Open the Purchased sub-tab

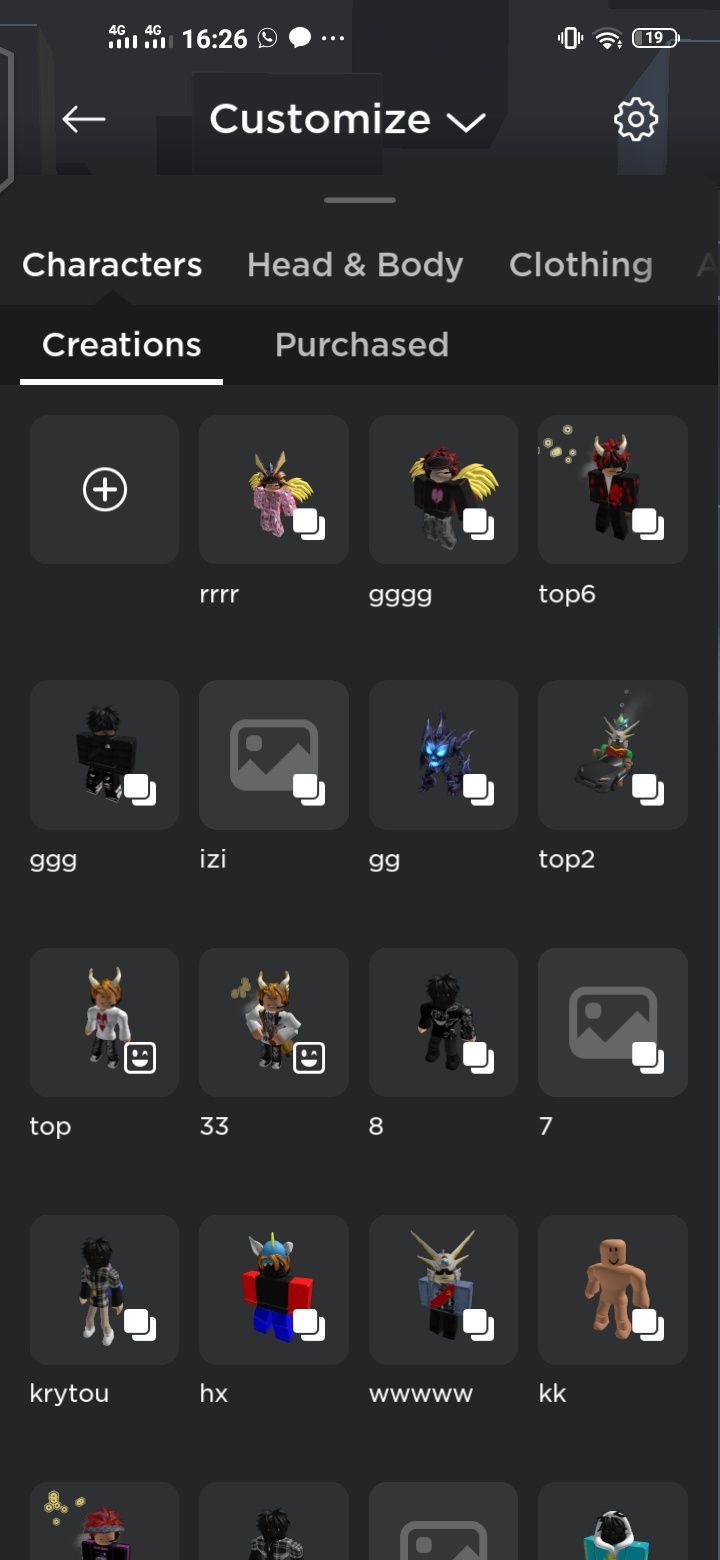click(x=361, y=345)
